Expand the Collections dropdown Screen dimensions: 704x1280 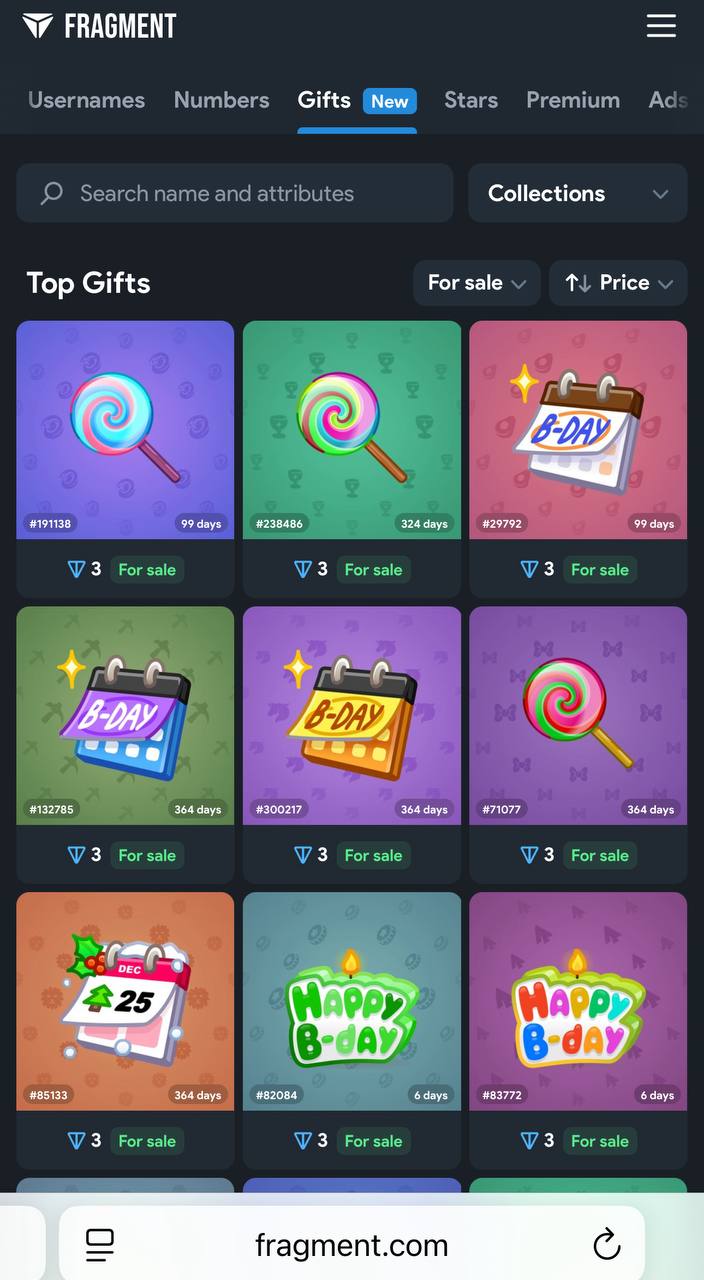pyautogui.click(x=577, y=193)
